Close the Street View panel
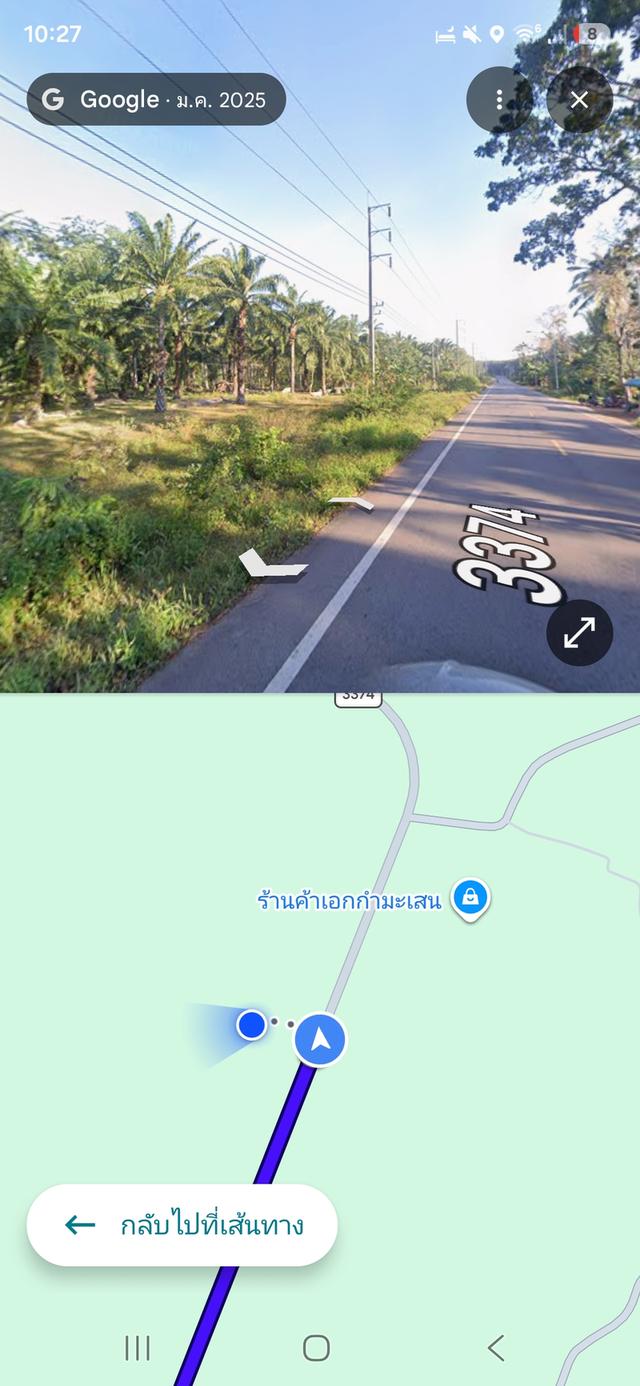The width and height of the screenshot is (640, 1386). coord(579,100)
